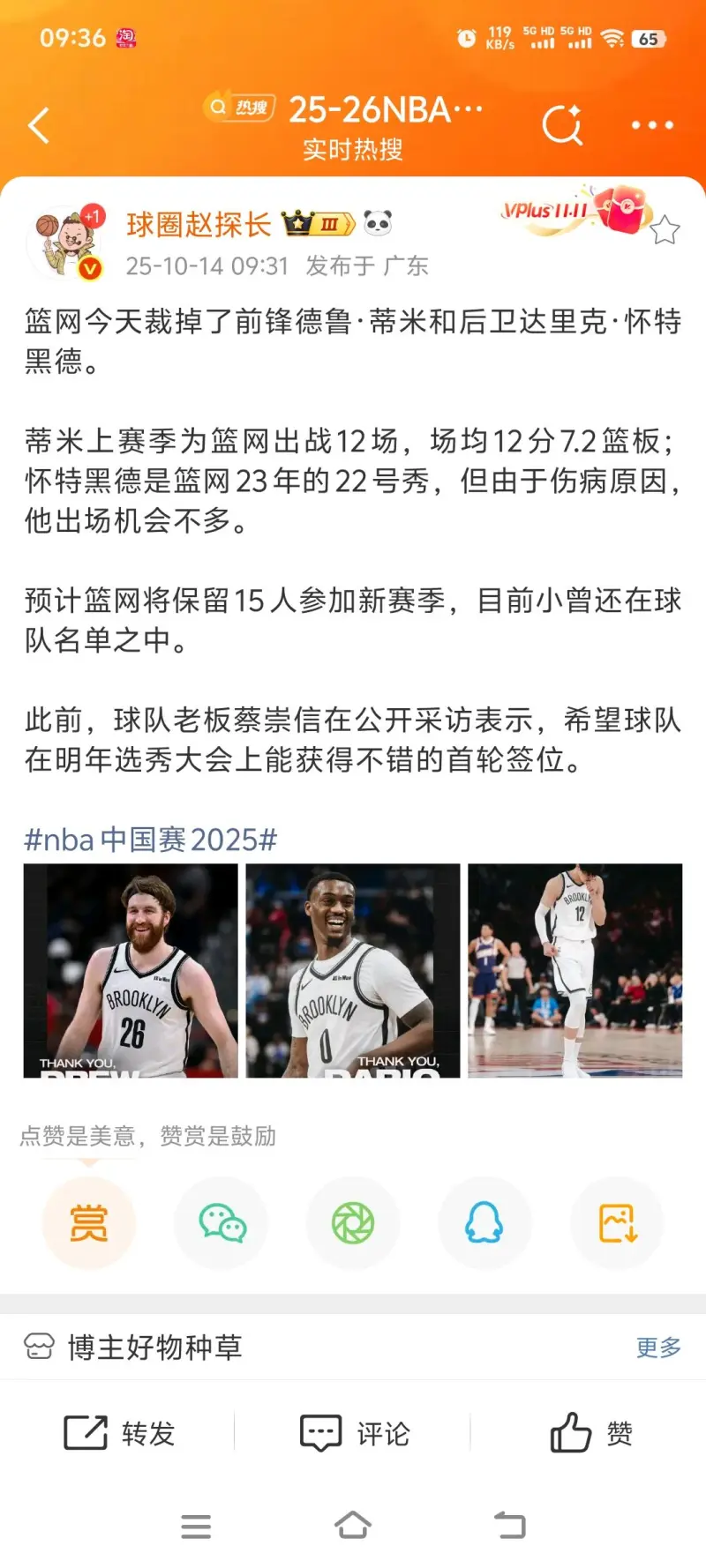This screenshot has height=1568, width=706.
Task: Open 更多 in 博主好物种草
Action: [658, 1347]
